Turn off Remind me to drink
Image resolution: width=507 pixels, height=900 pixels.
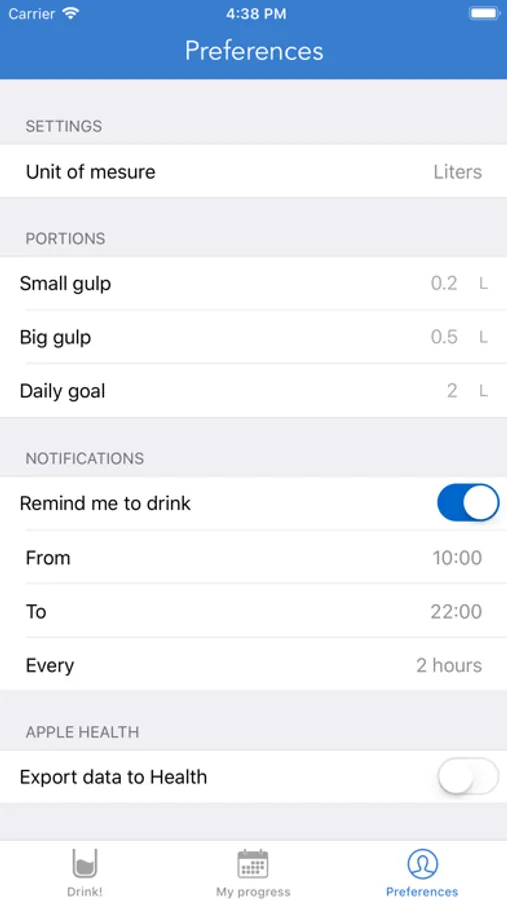468,503
